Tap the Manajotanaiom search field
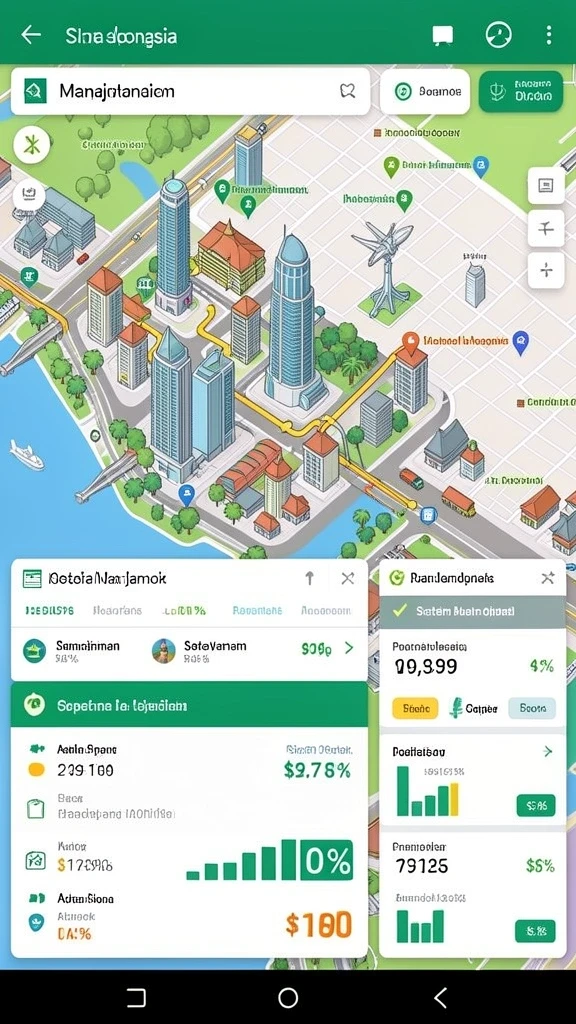576x1024 pixels. click(x=191, y=91)
